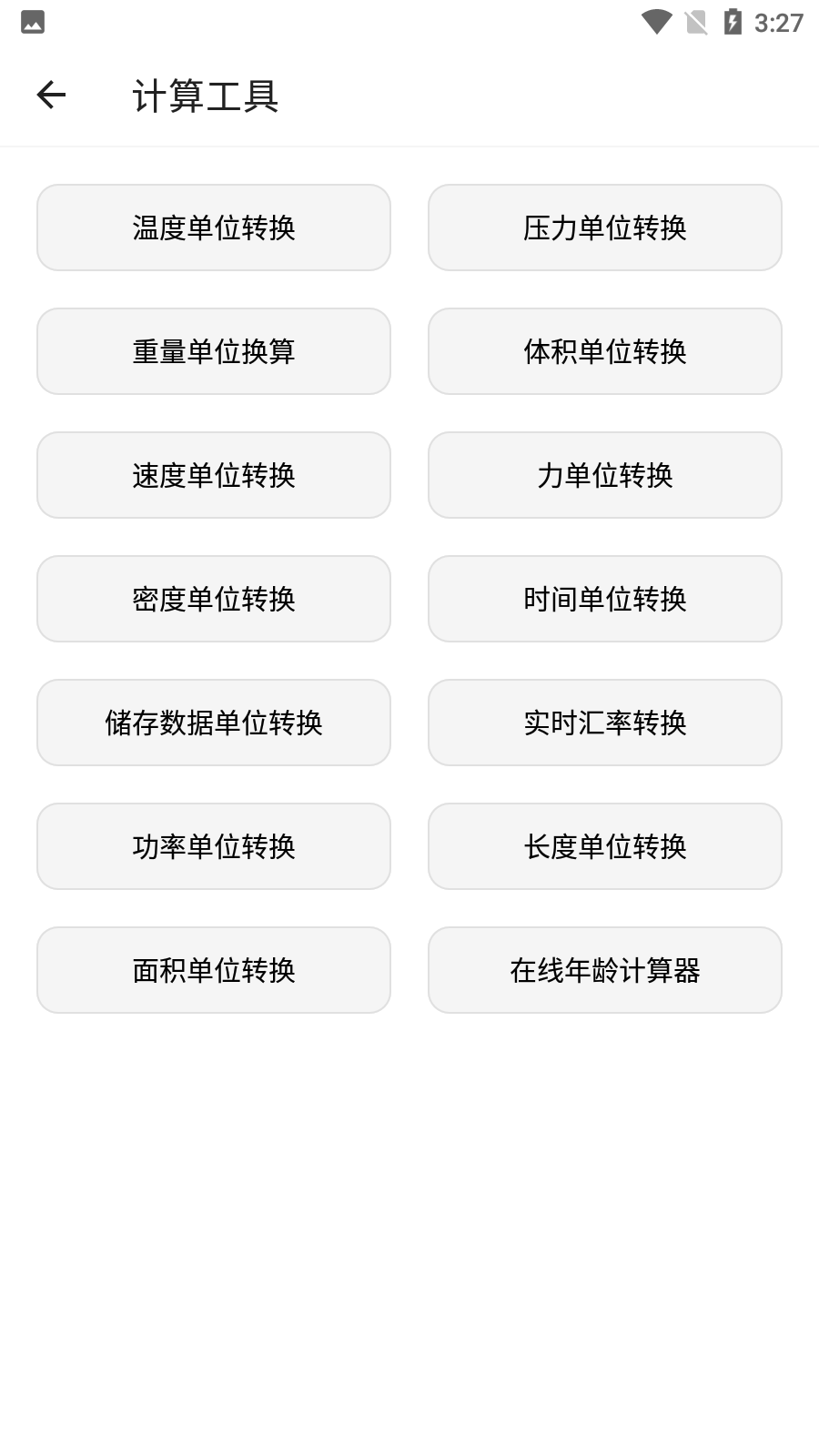
Task: Open 在线年龄计算器 (age calculator)
Action: (x=604, y=970)
